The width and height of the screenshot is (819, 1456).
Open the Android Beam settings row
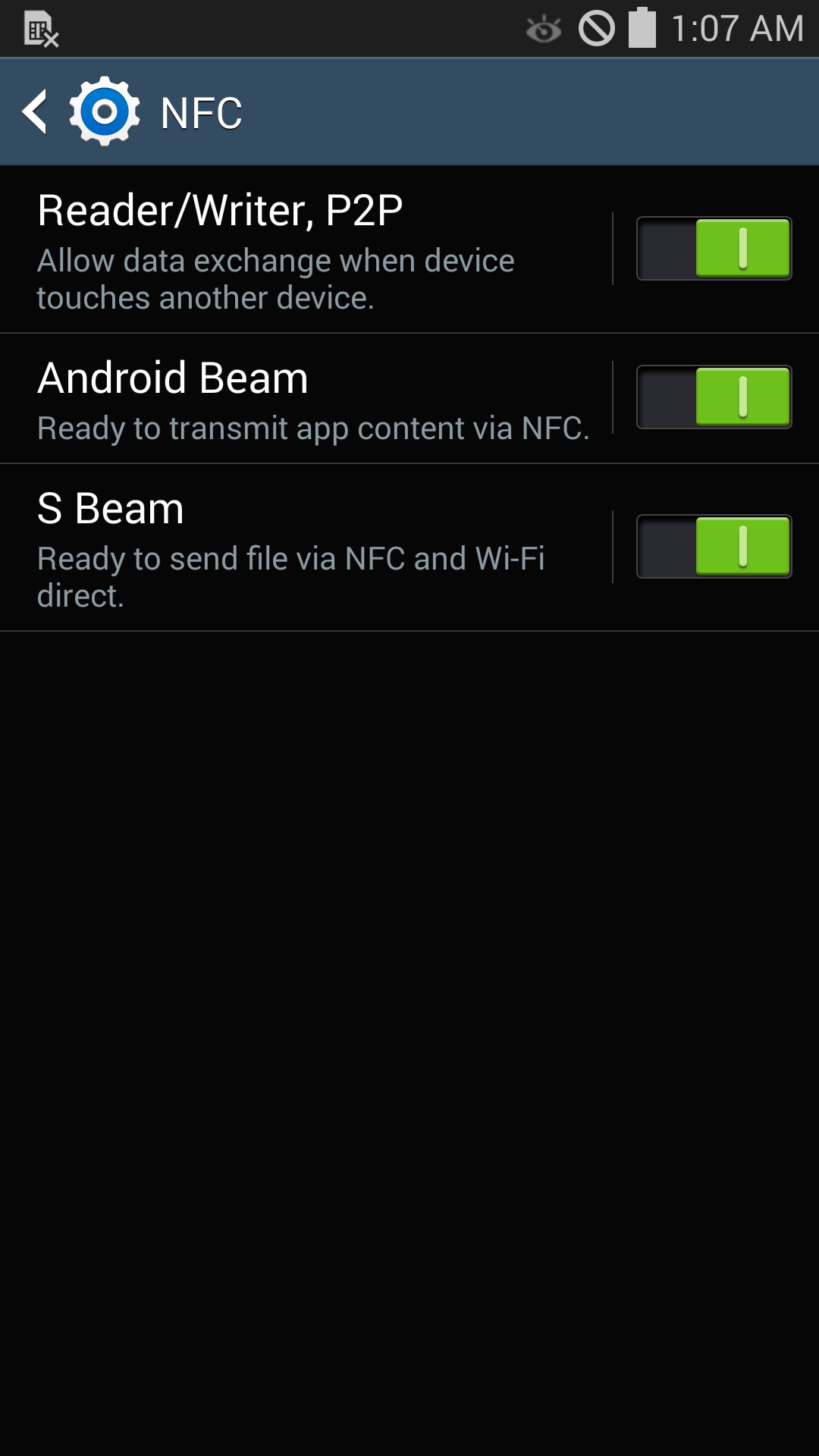tap(306, 399)
